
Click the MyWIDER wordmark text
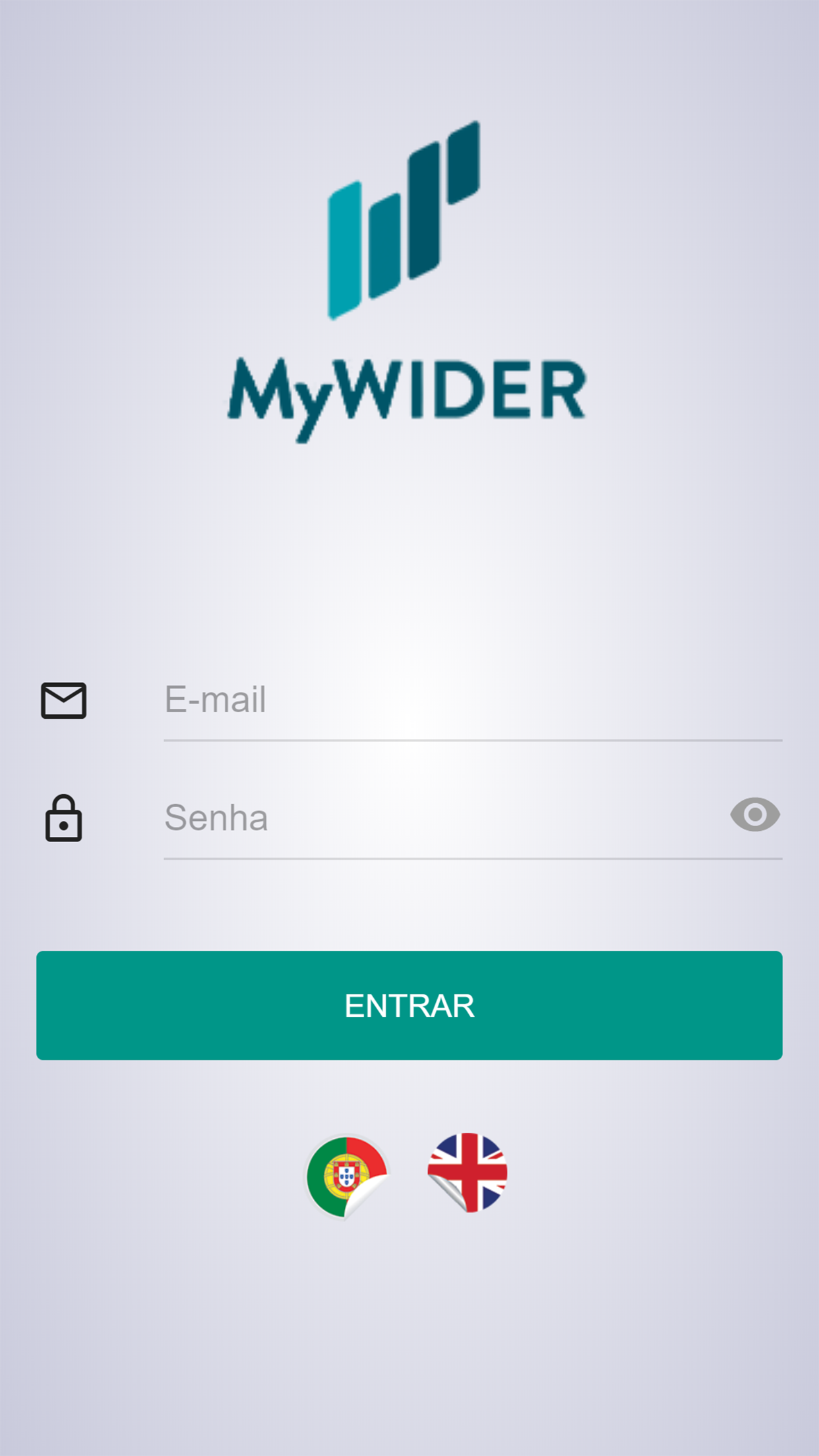pyautogui.click(x=406, y=389)
